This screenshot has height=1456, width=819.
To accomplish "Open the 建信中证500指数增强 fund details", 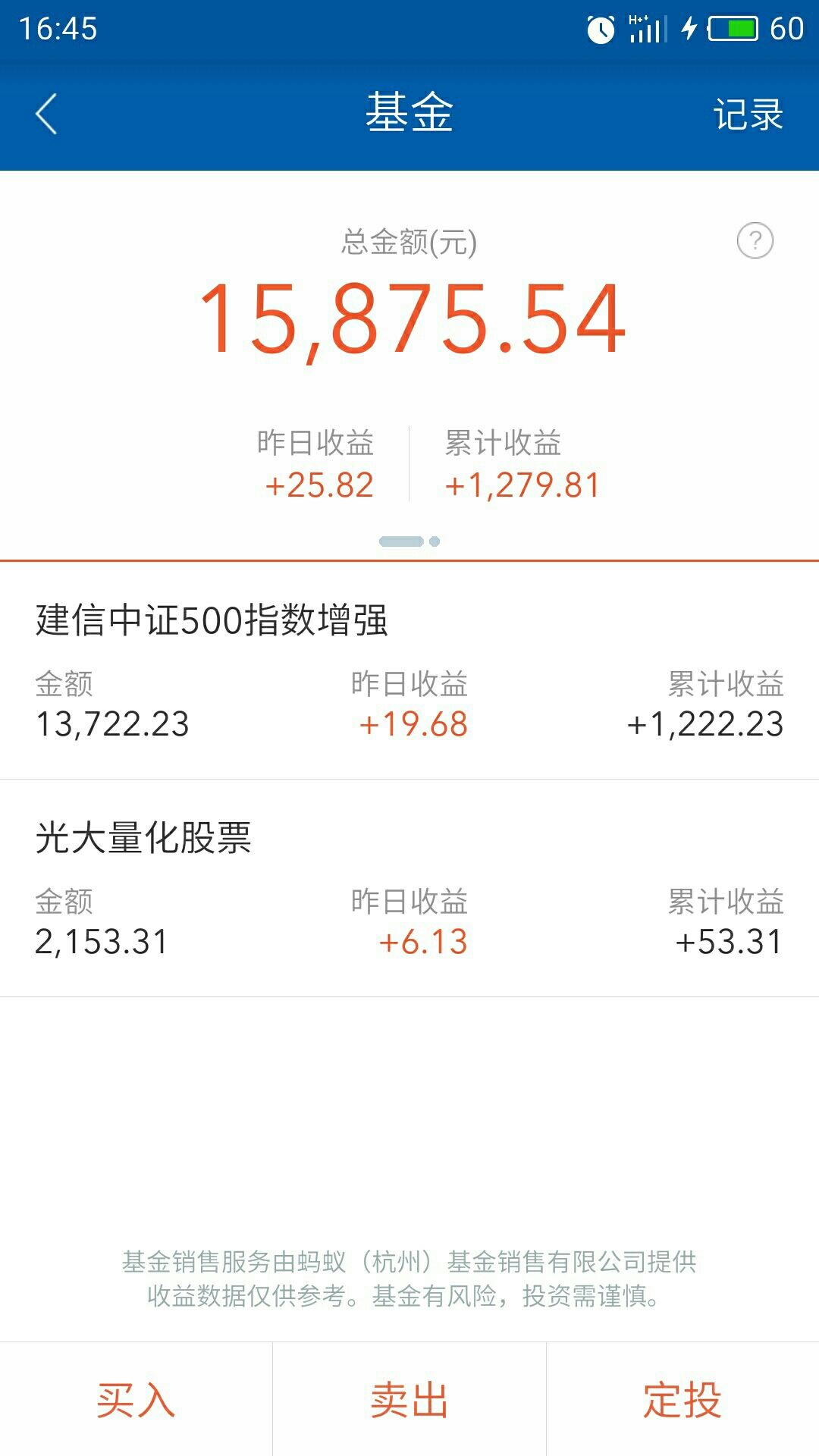I will click(409, 670).
